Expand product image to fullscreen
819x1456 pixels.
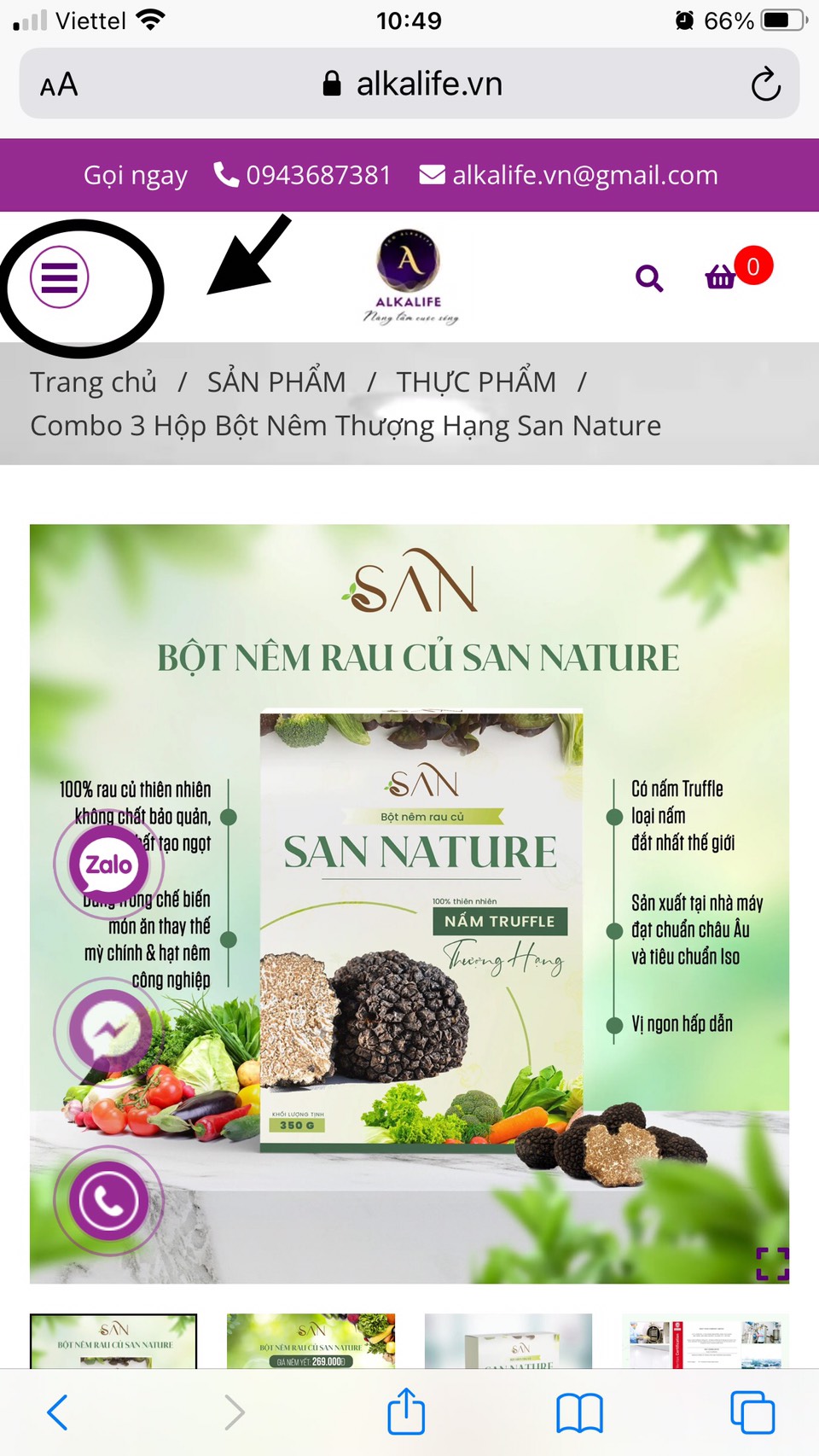coord(772,1263)
